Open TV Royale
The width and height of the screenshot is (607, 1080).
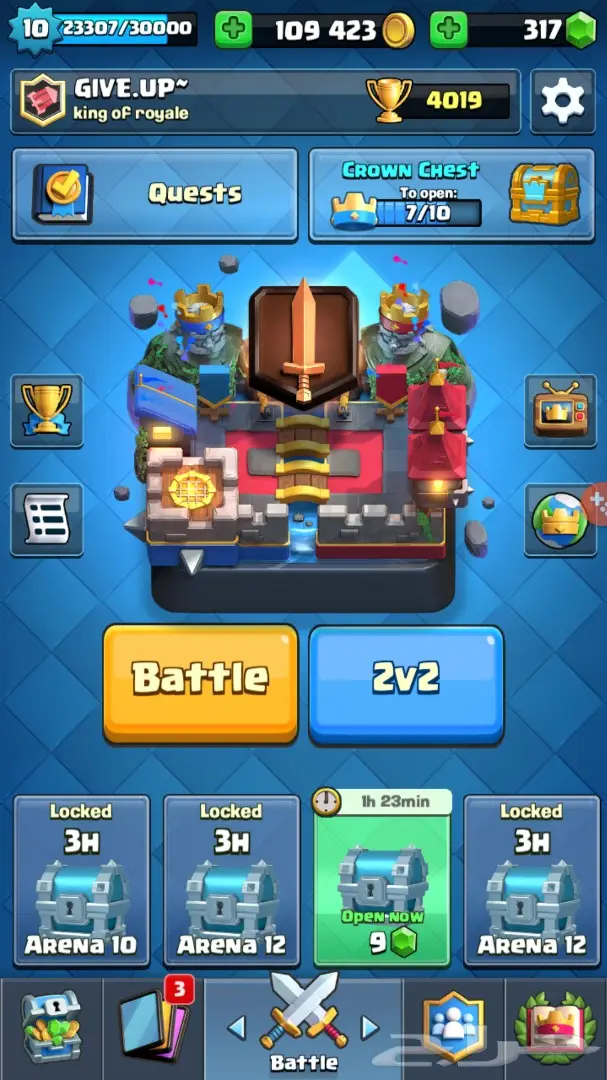560,410
